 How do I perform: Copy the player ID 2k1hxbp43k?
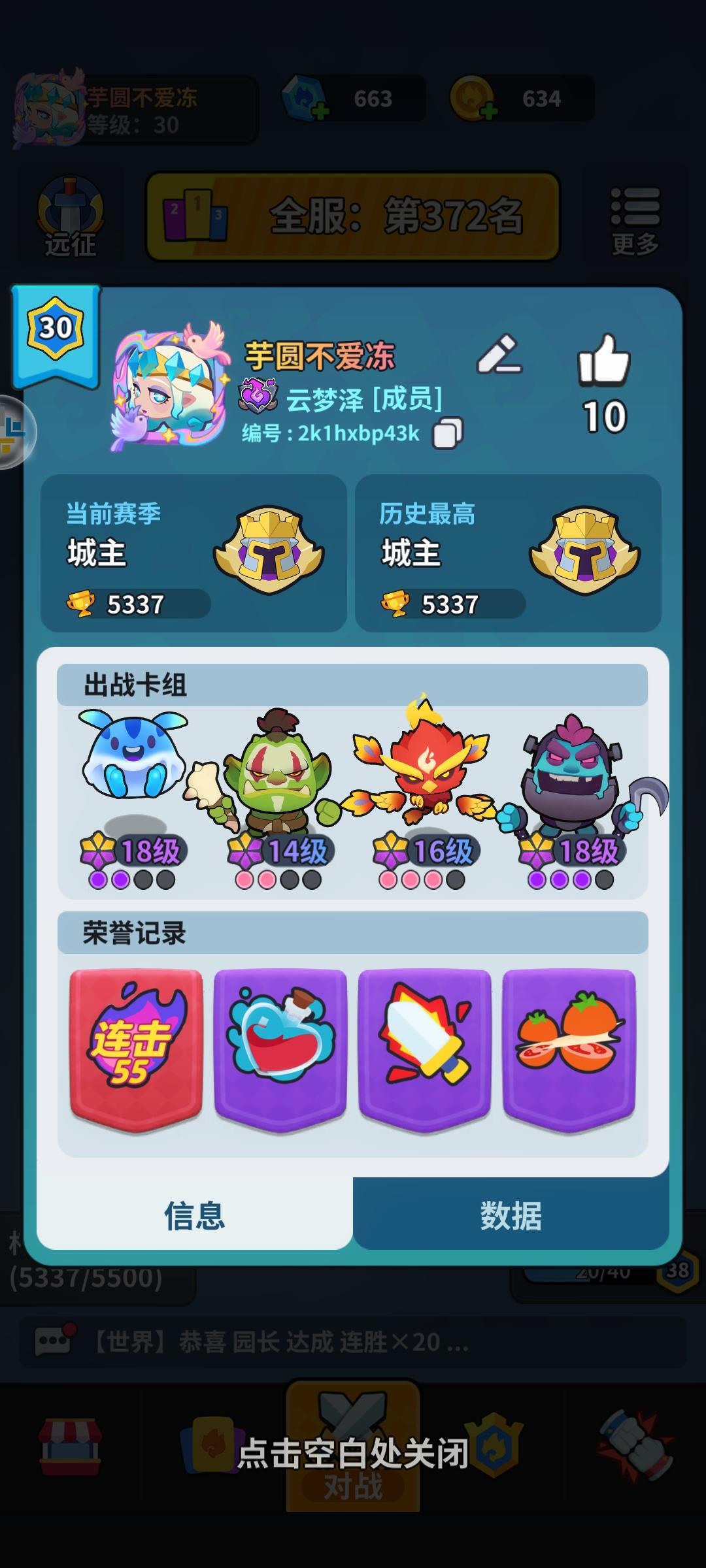click(448, 431)
